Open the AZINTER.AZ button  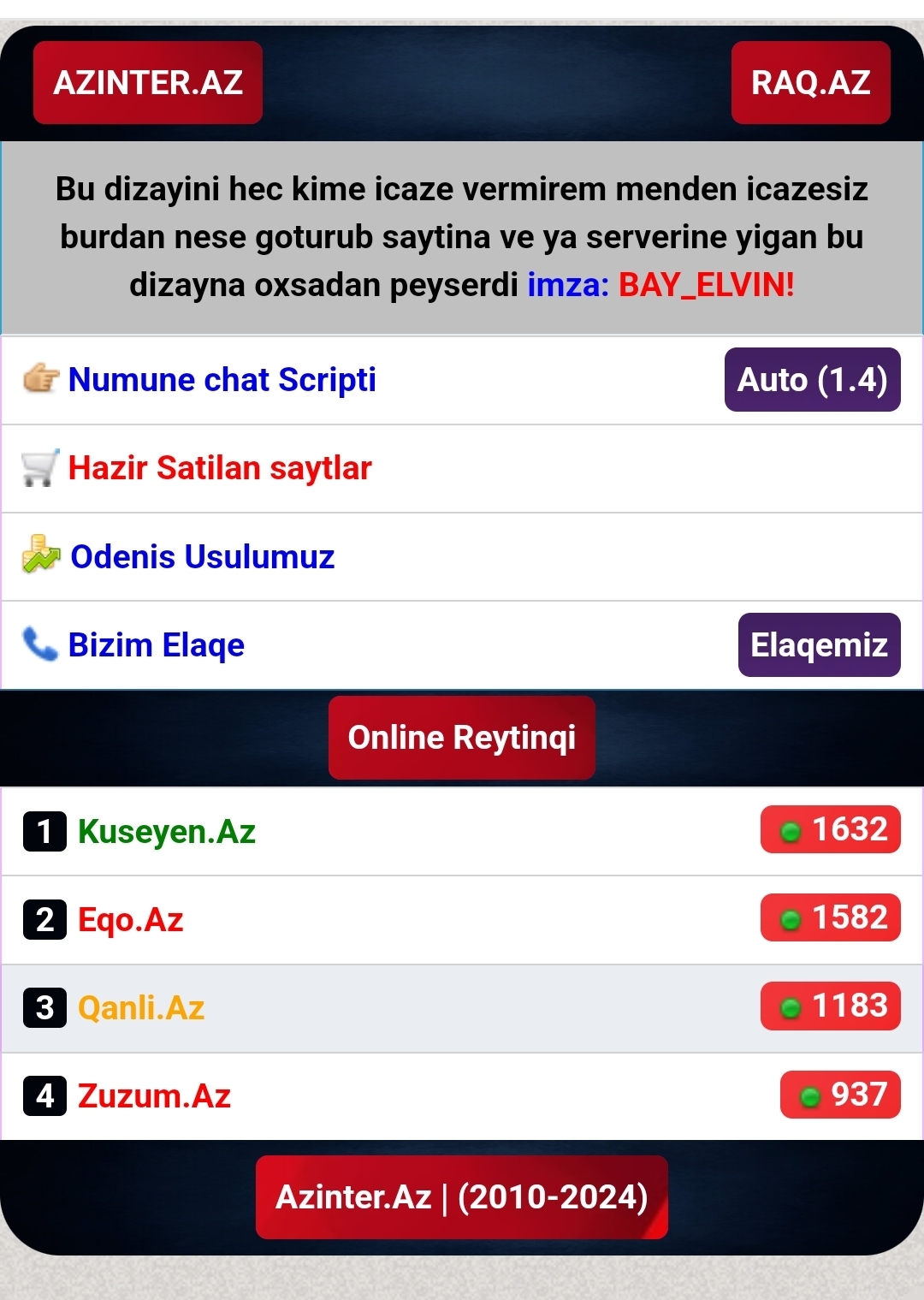(x=148, y=83)
